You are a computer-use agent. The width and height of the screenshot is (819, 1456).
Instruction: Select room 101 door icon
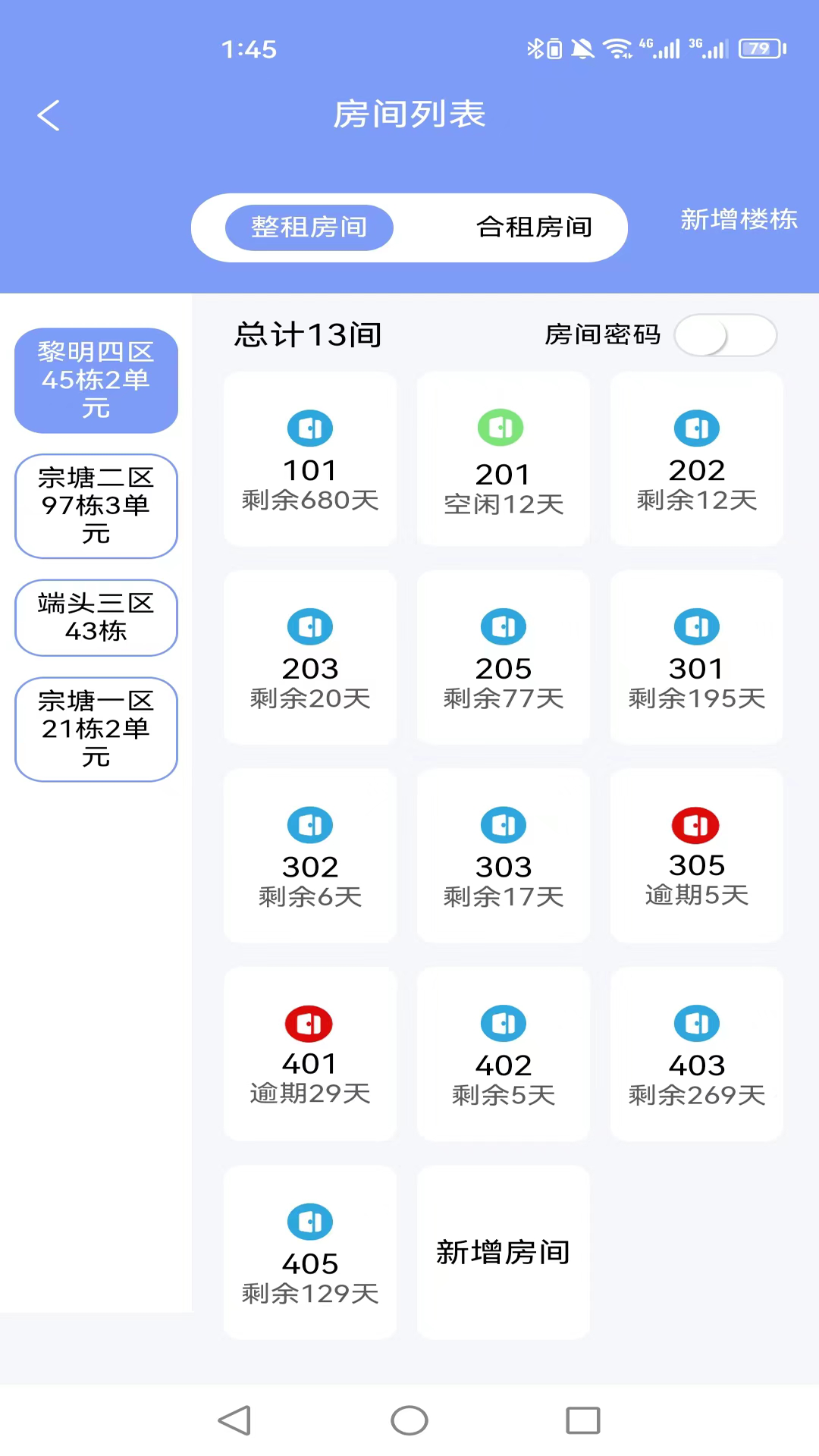pos(309,428)
